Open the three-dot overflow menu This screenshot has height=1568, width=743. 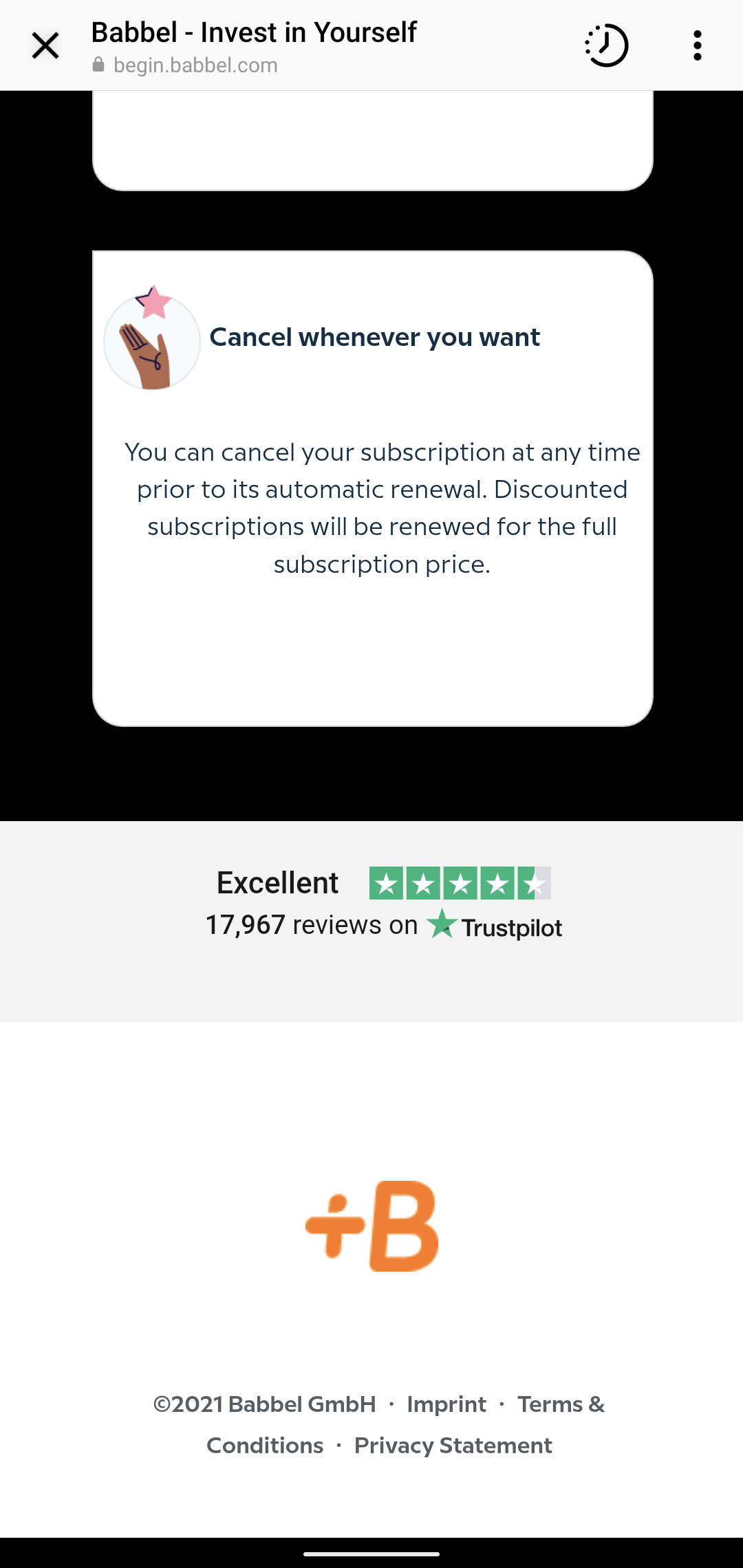[x=697, y=46]
